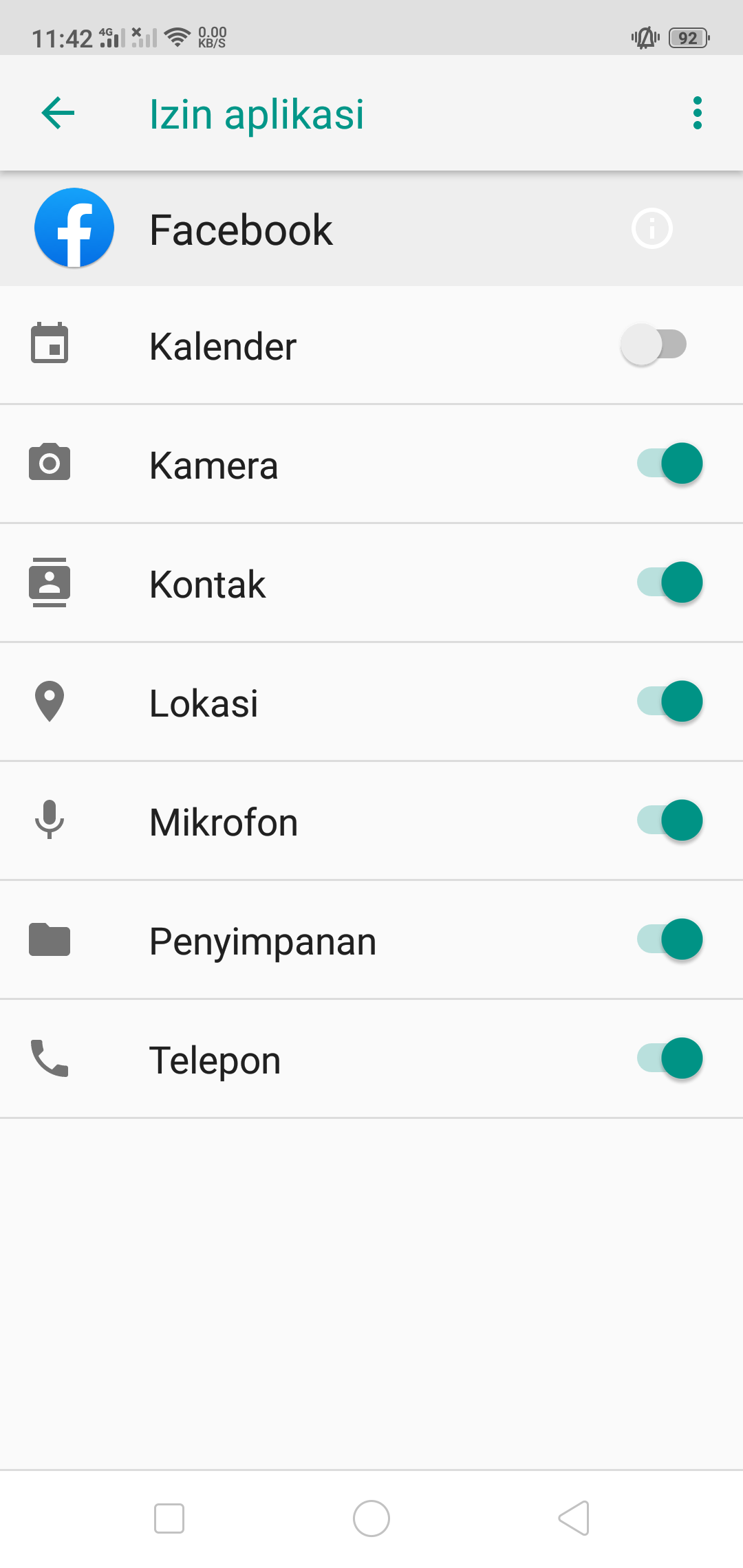Enable the Kalender permission
Viewport: 743px width, 1568px height.
pyautogui.click(x=654, y=345)
